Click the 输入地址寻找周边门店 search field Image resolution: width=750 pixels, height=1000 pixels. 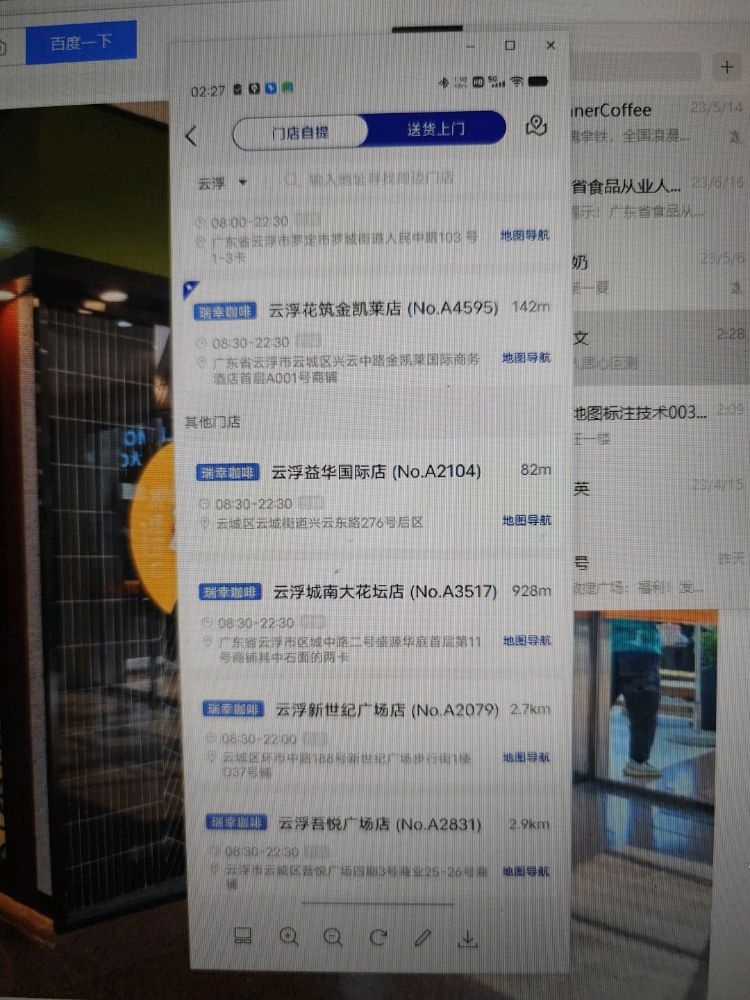tap(380, 180)
